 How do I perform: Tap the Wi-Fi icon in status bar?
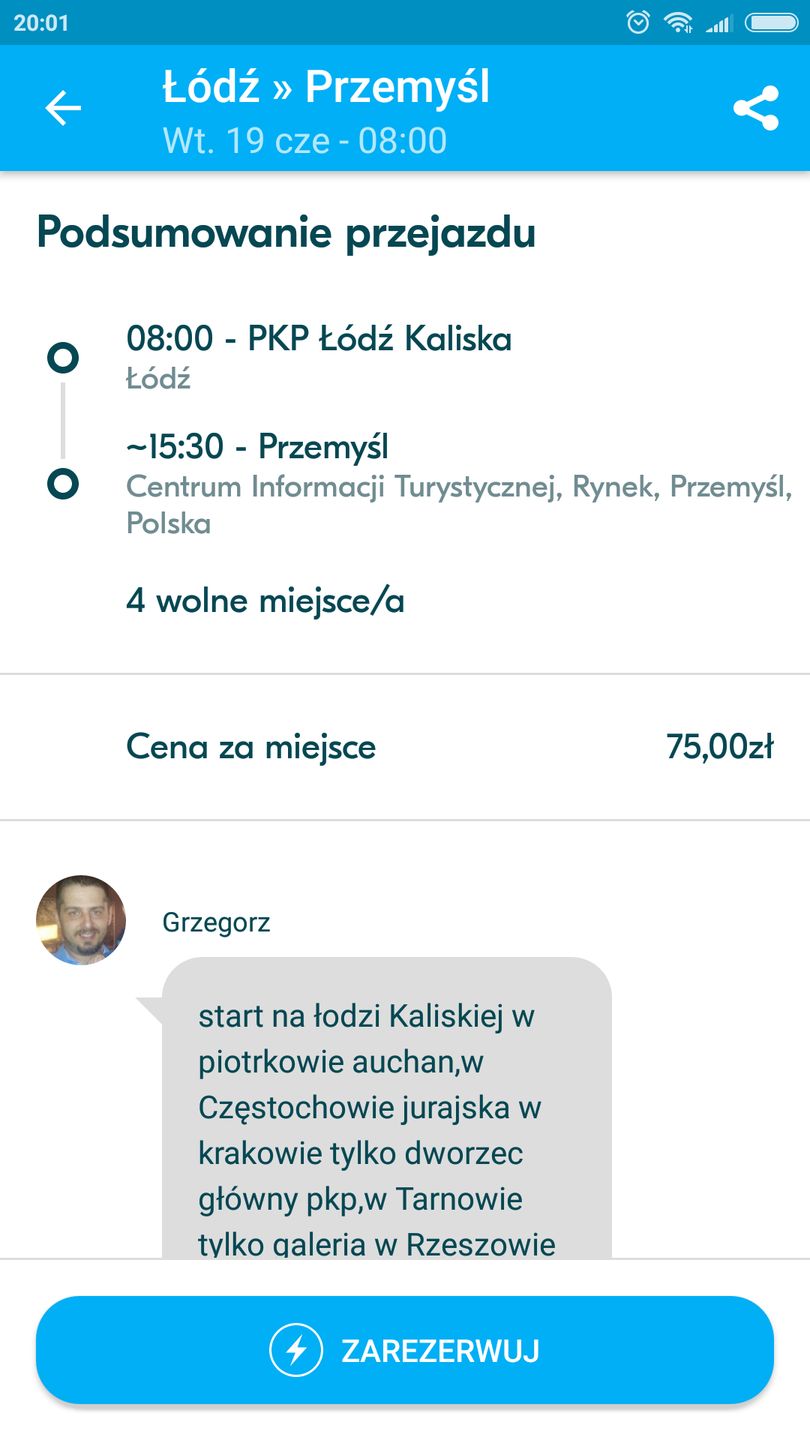[678, 22]
